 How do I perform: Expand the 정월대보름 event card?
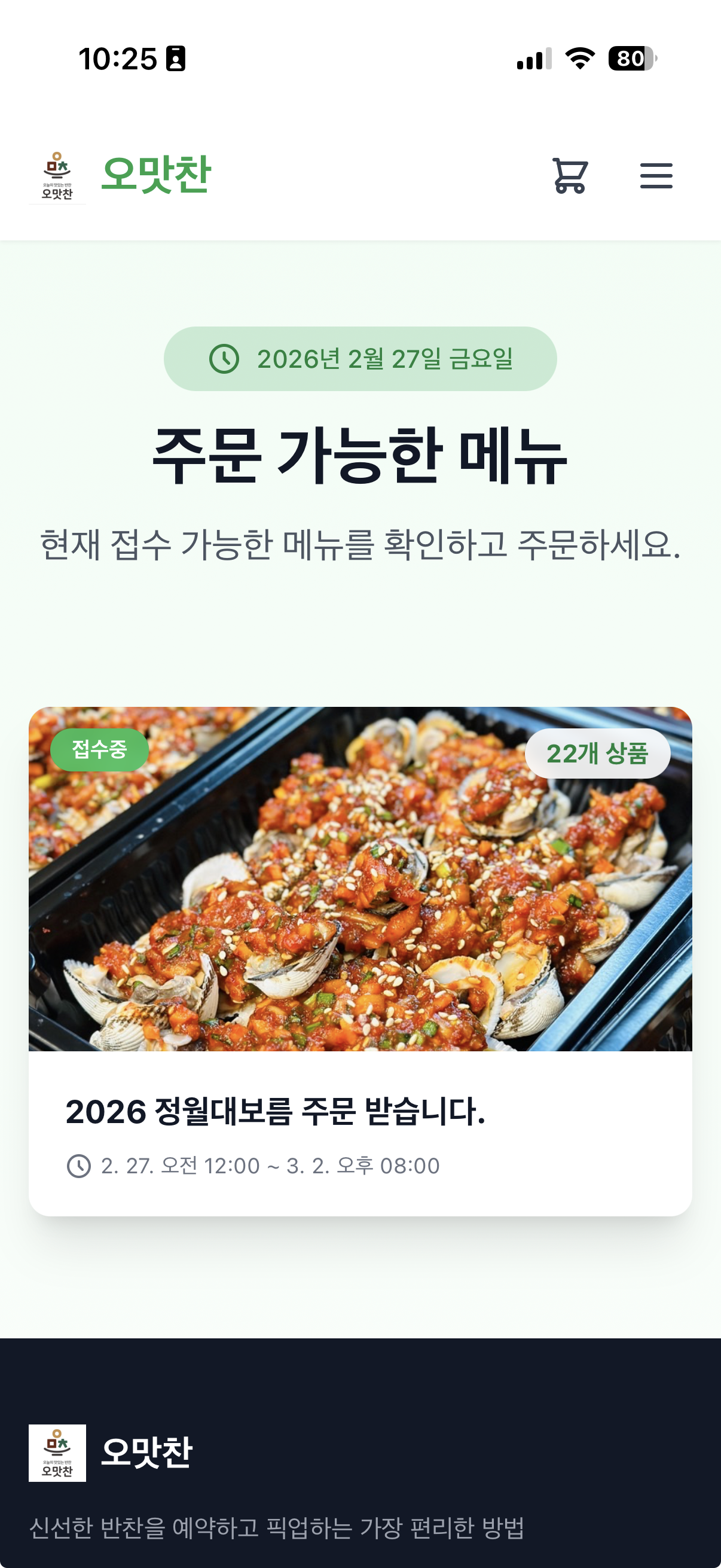click(360, 974)
